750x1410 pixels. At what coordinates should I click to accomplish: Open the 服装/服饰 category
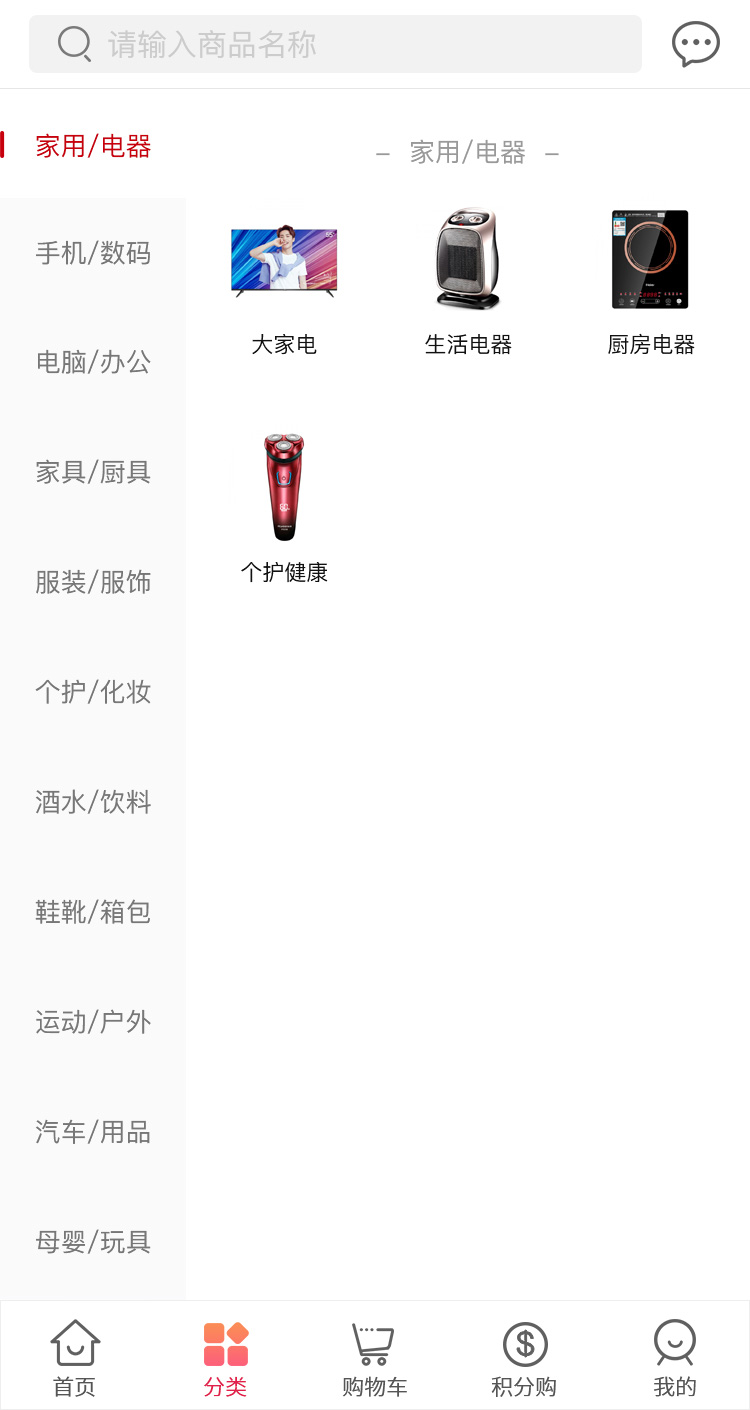(93, 582)
